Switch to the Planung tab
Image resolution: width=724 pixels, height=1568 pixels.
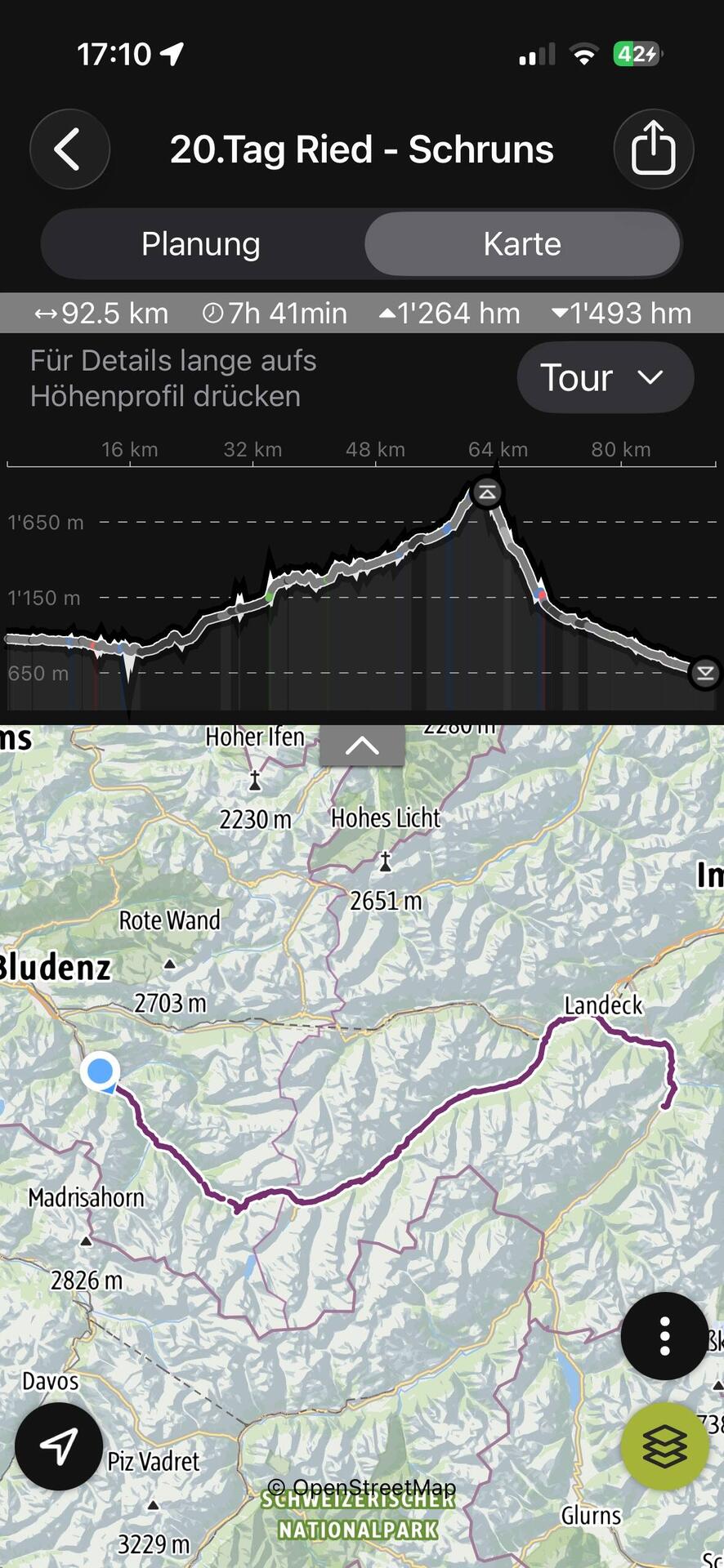coord(201,244)
